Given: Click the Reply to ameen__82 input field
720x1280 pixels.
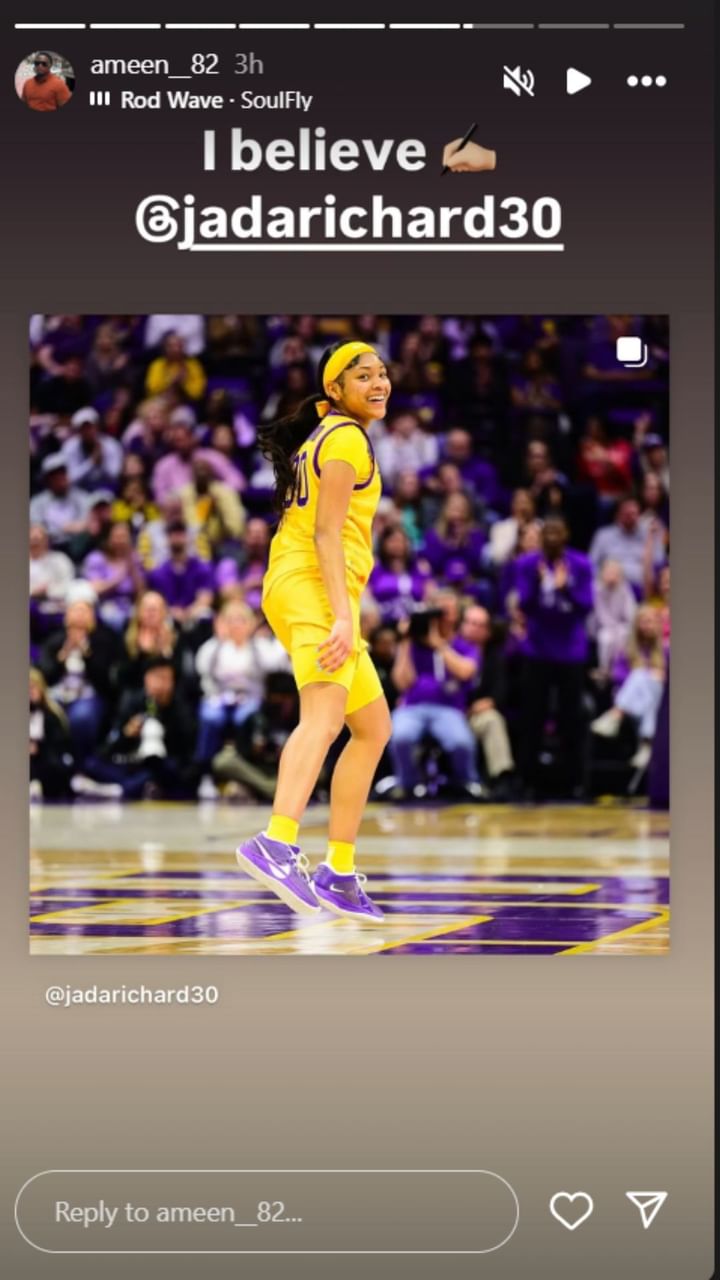Looking at the screenshot, I should (x=268, y=1211).
